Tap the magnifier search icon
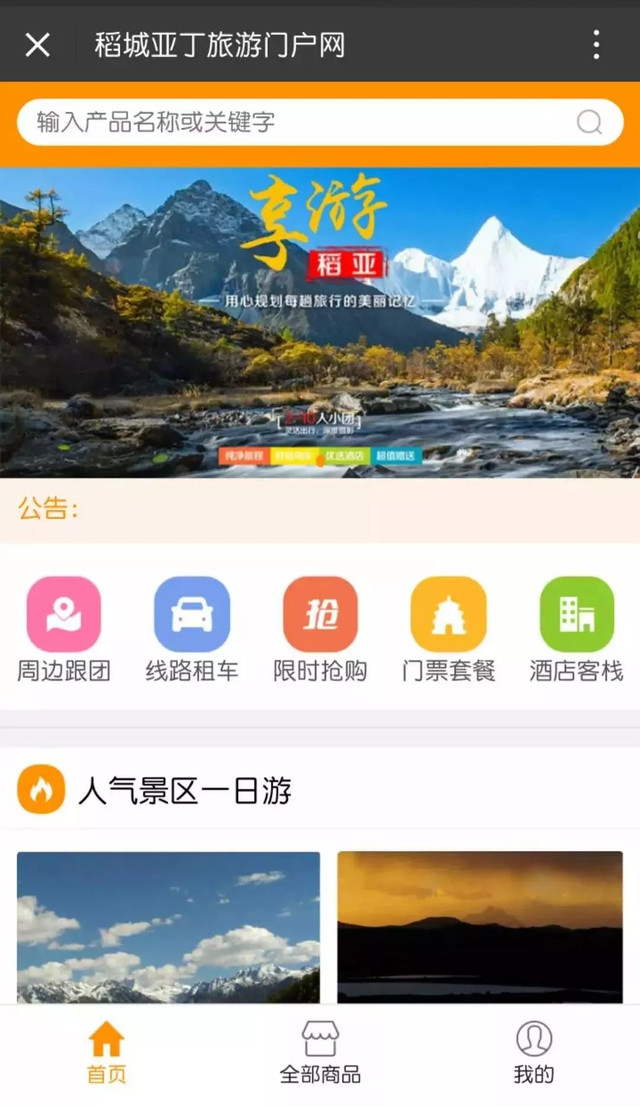Screen dimensions: 640x1107 589,123
